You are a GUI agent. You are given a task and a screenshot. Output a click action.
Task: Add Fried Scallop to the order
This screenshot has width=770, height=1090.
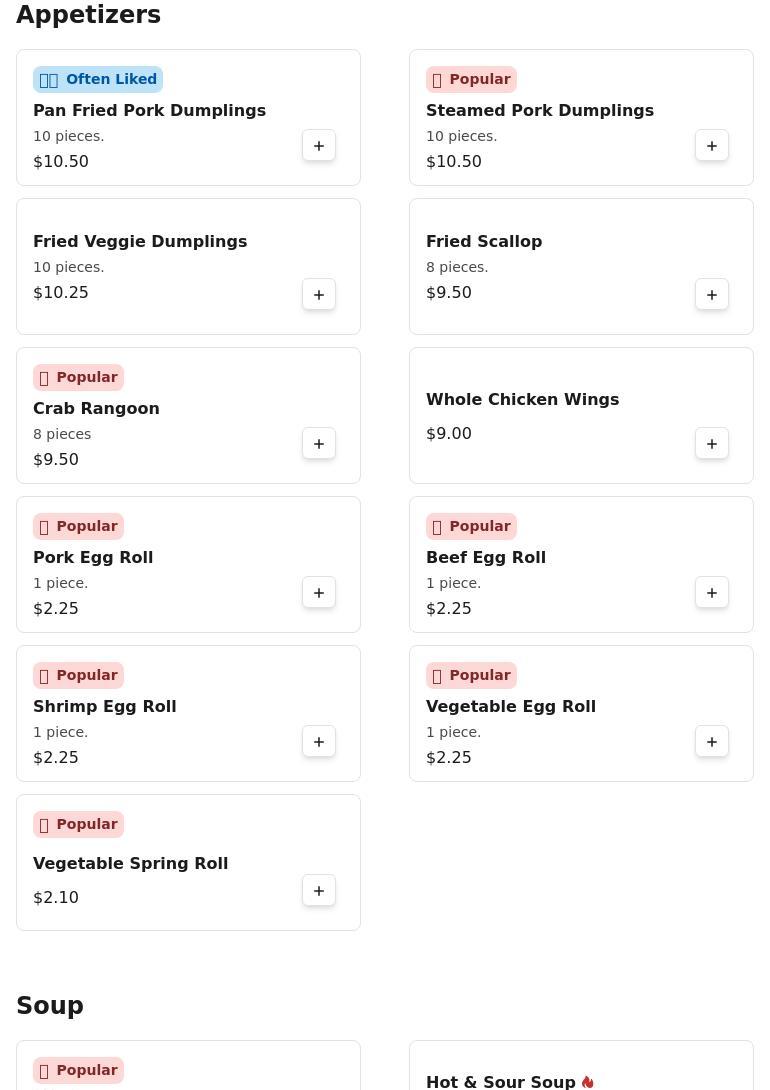click(712, 295)
